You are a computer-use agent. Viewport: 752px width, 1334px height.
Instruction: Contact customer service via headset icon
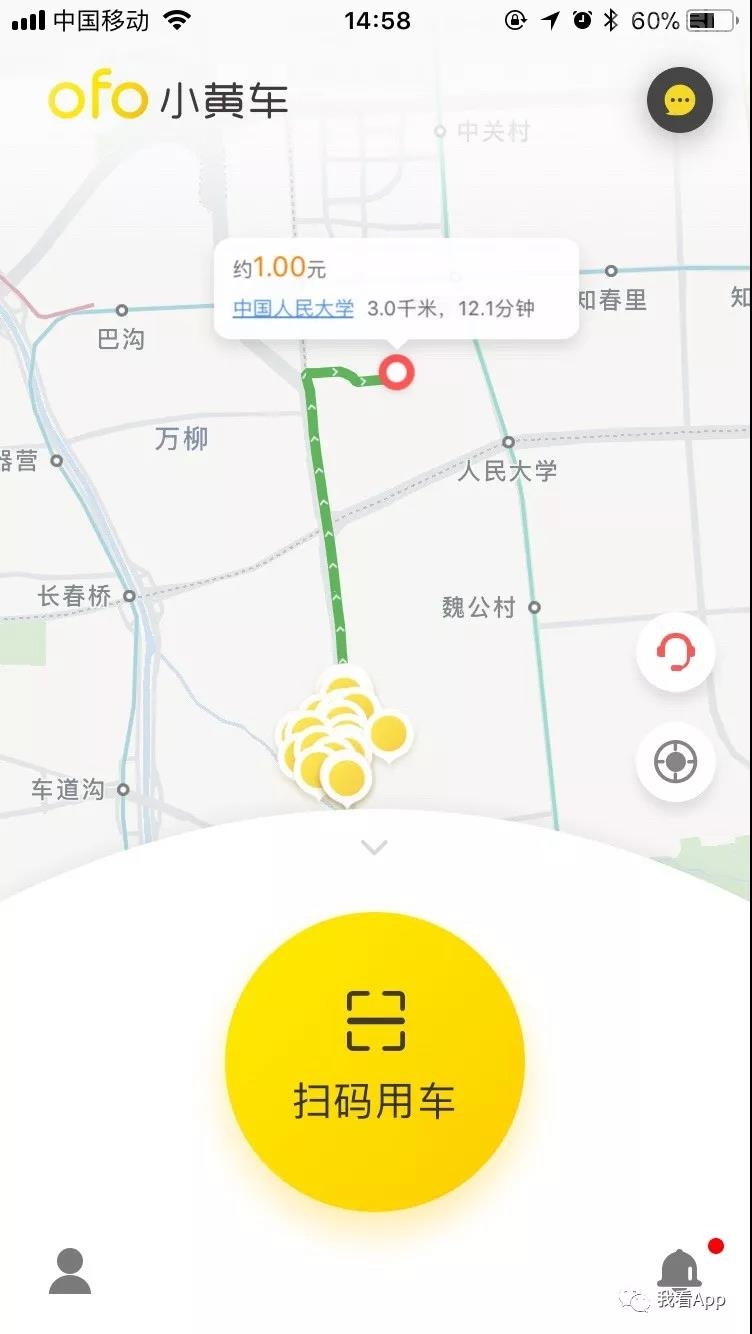(x=676, y=652)
